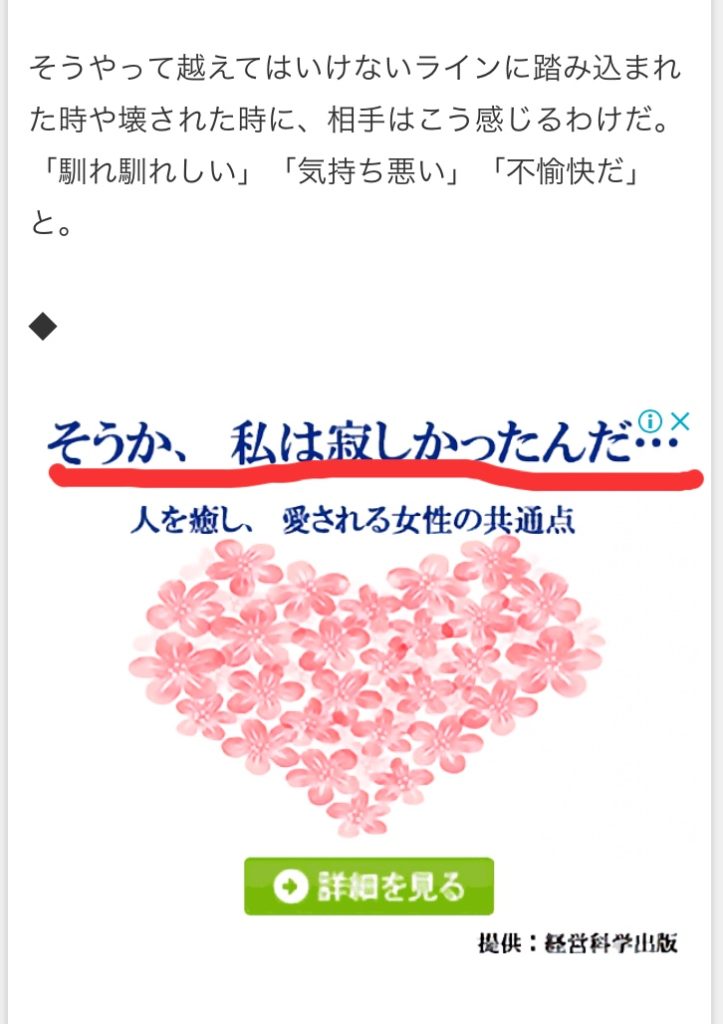Open the ad info icon

pyautogui.click(x=650, y=421)
